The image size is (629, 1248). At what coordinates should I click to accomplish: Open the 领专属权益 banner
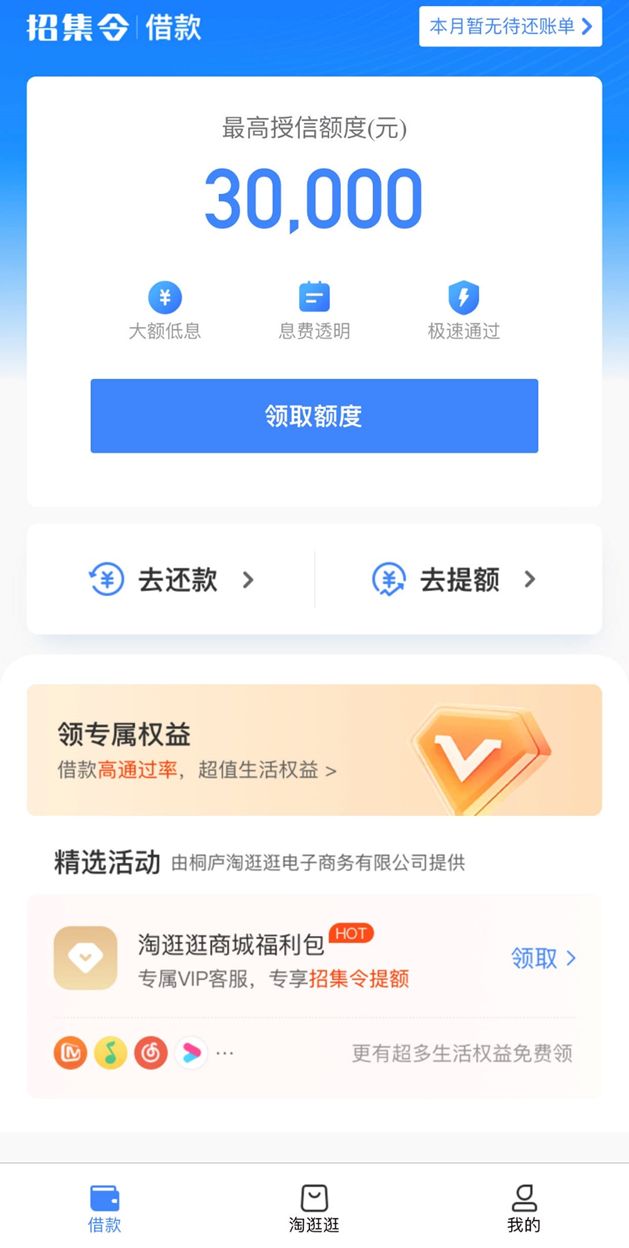pos(314,750)
